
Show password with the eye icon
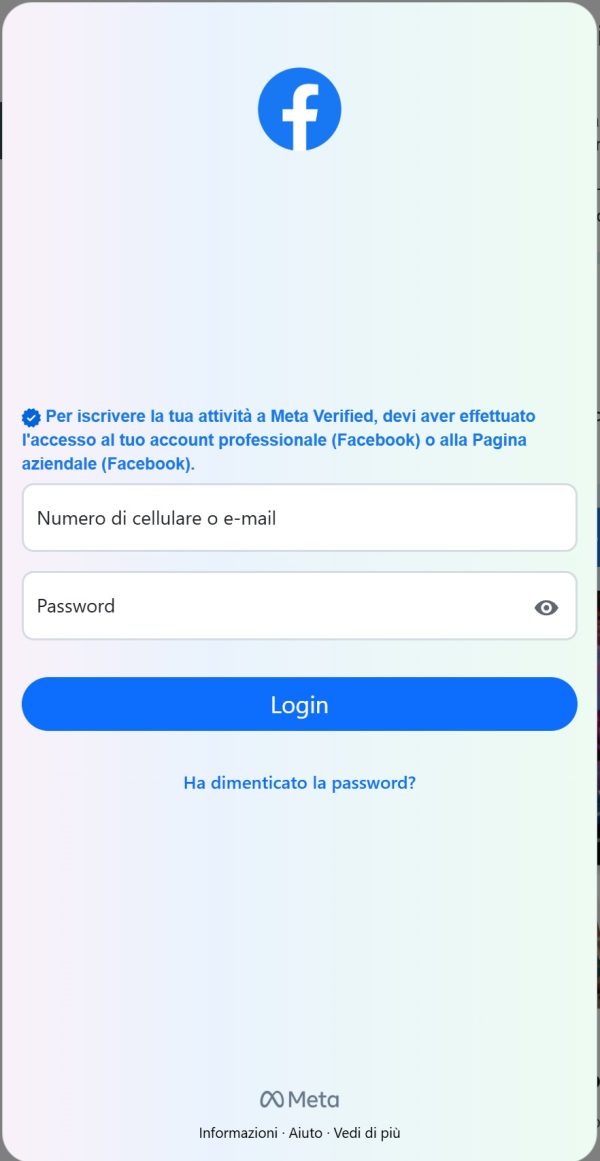coord(546,607)
